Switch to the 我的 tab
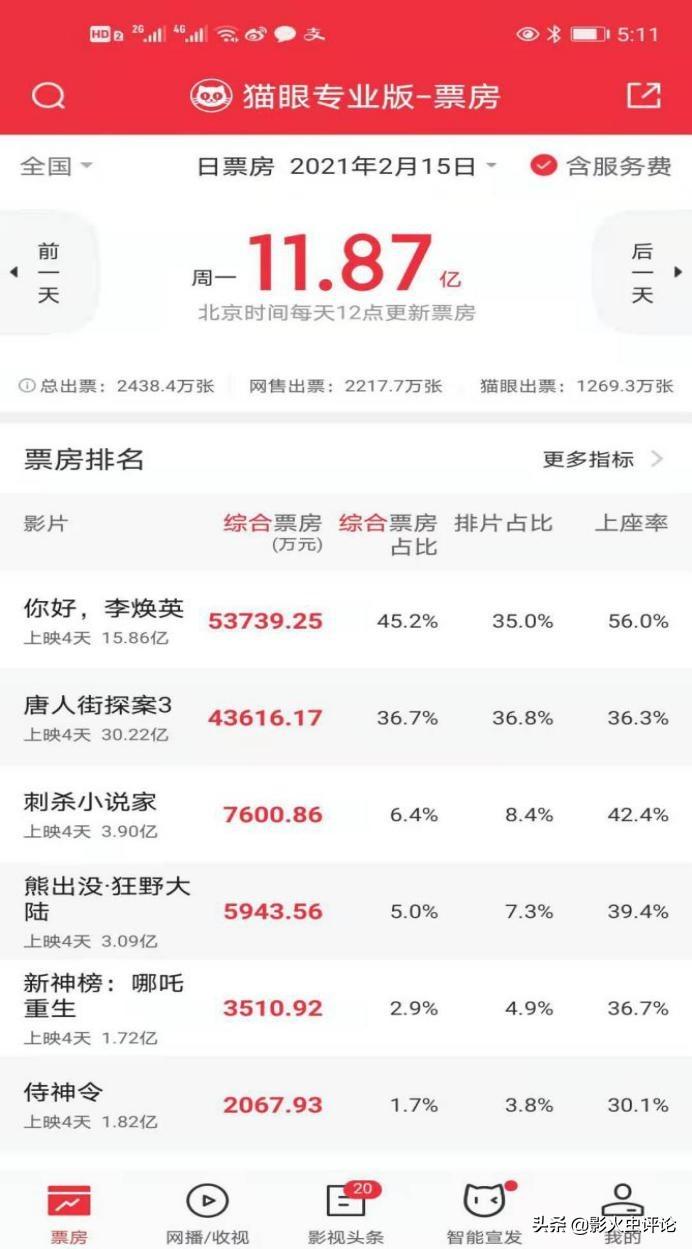The height and width of the screenshot is (1249, 692). pos(622,1213)
